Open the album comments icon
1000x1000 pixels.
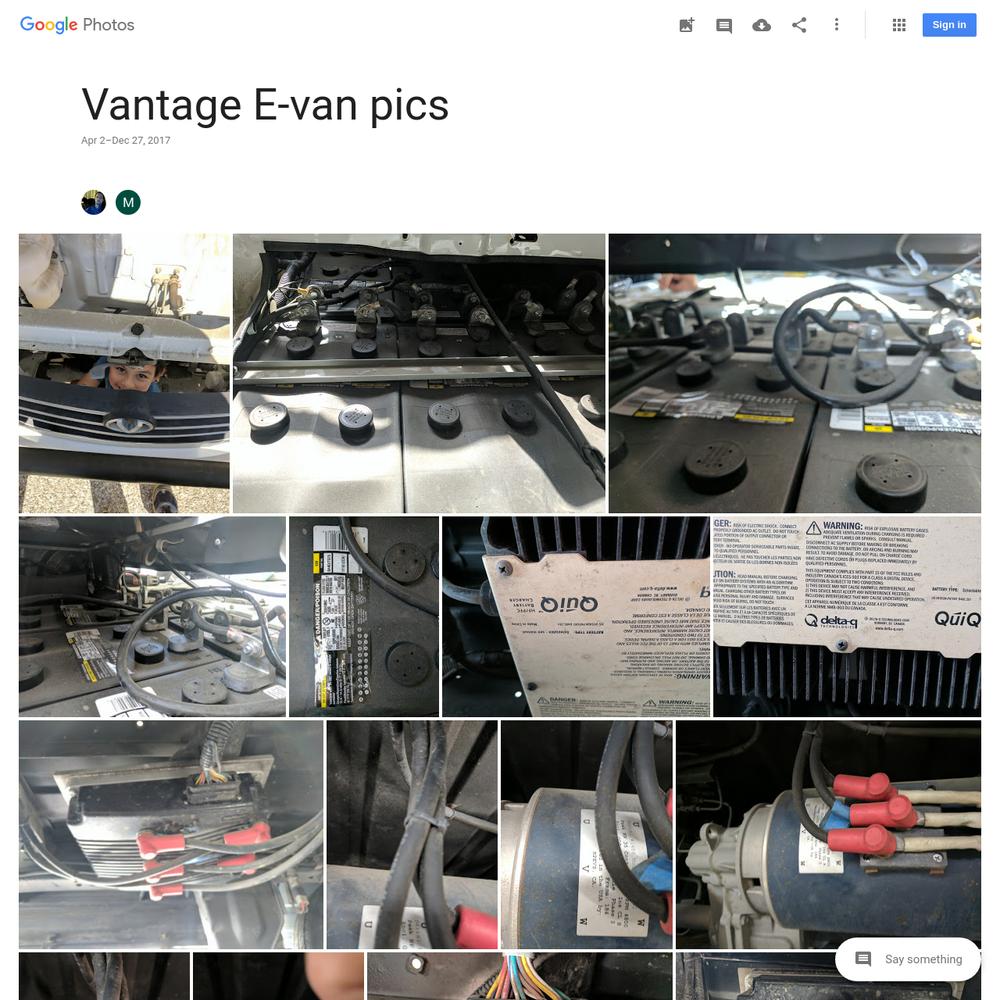coord(724,25)
